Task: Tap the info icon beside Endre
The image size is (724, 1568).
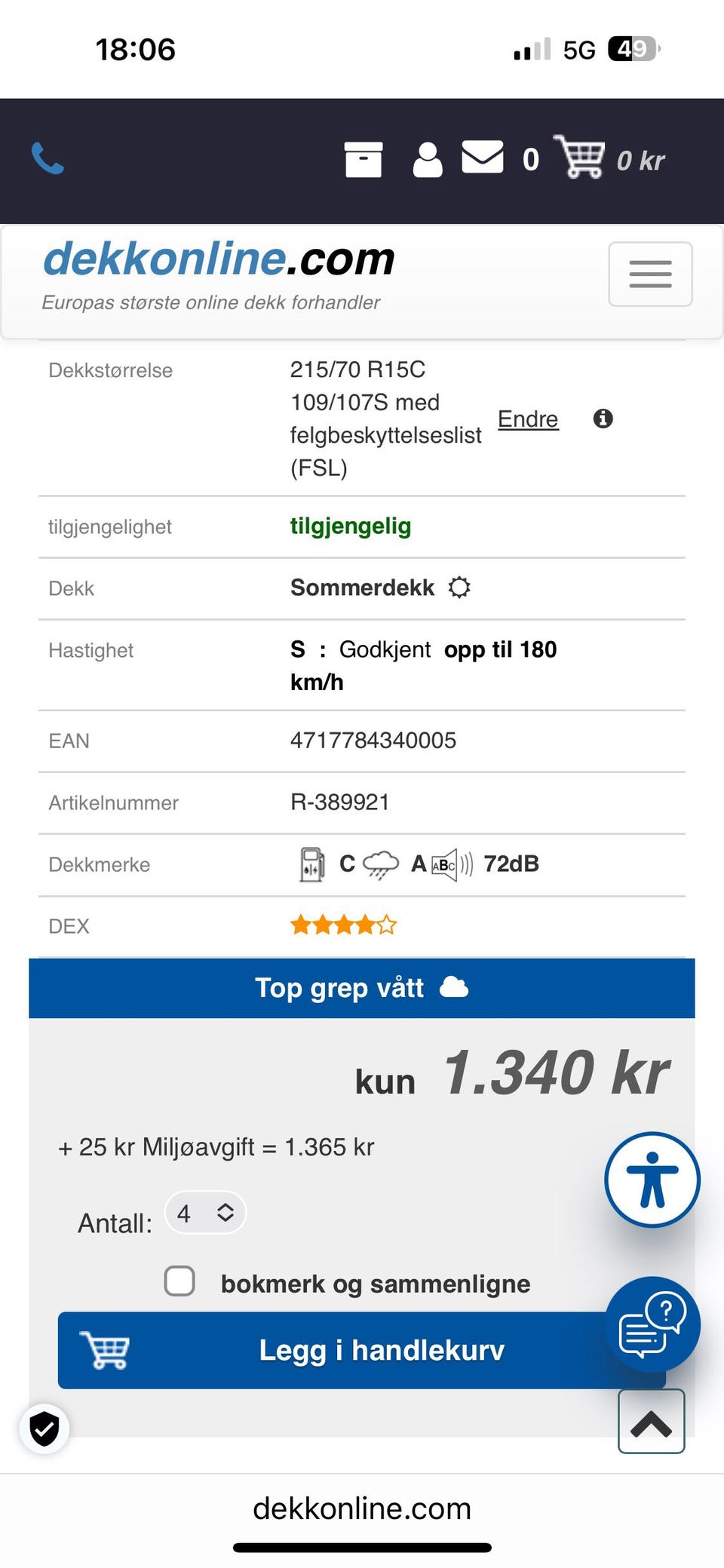Action: click(x=603, y=419)
